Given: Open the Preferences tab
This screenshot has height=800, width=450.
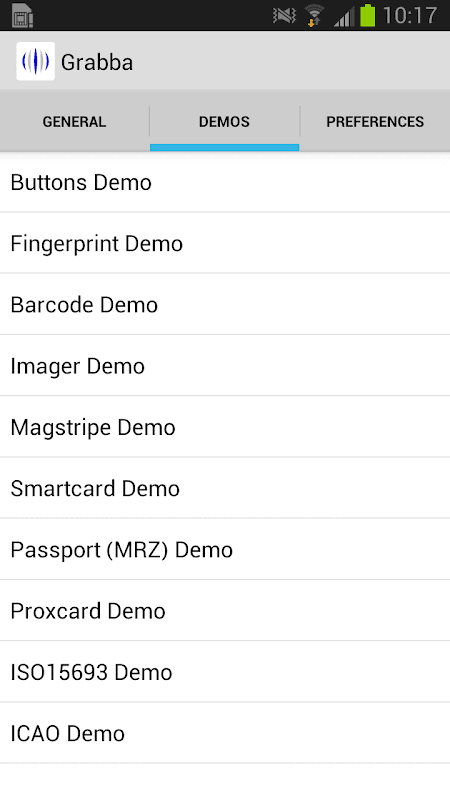Looking at the screenshot, I should click(x=375, y=121).
